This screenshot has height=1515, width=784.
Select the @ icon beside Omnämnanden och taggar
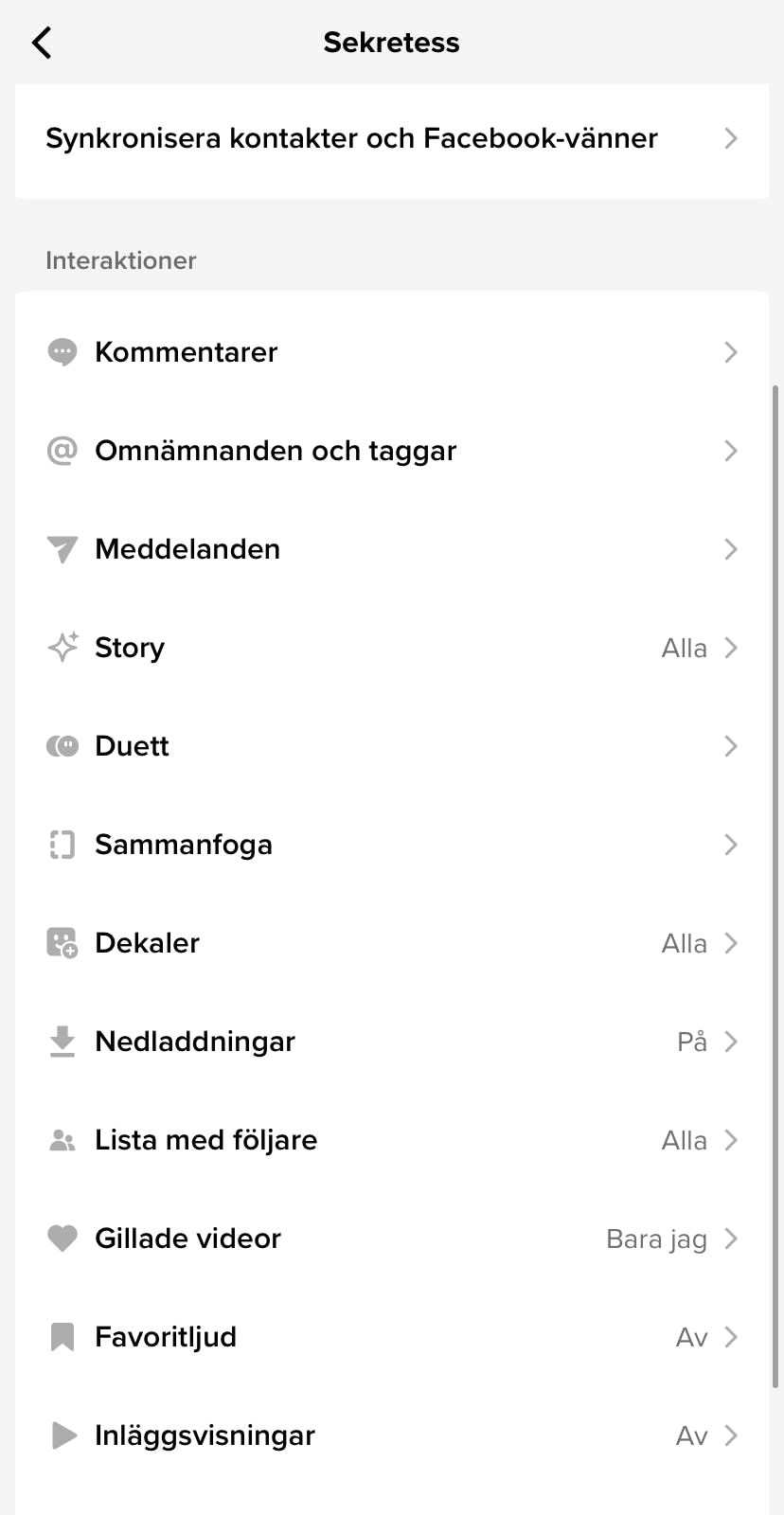click(62, 451)
